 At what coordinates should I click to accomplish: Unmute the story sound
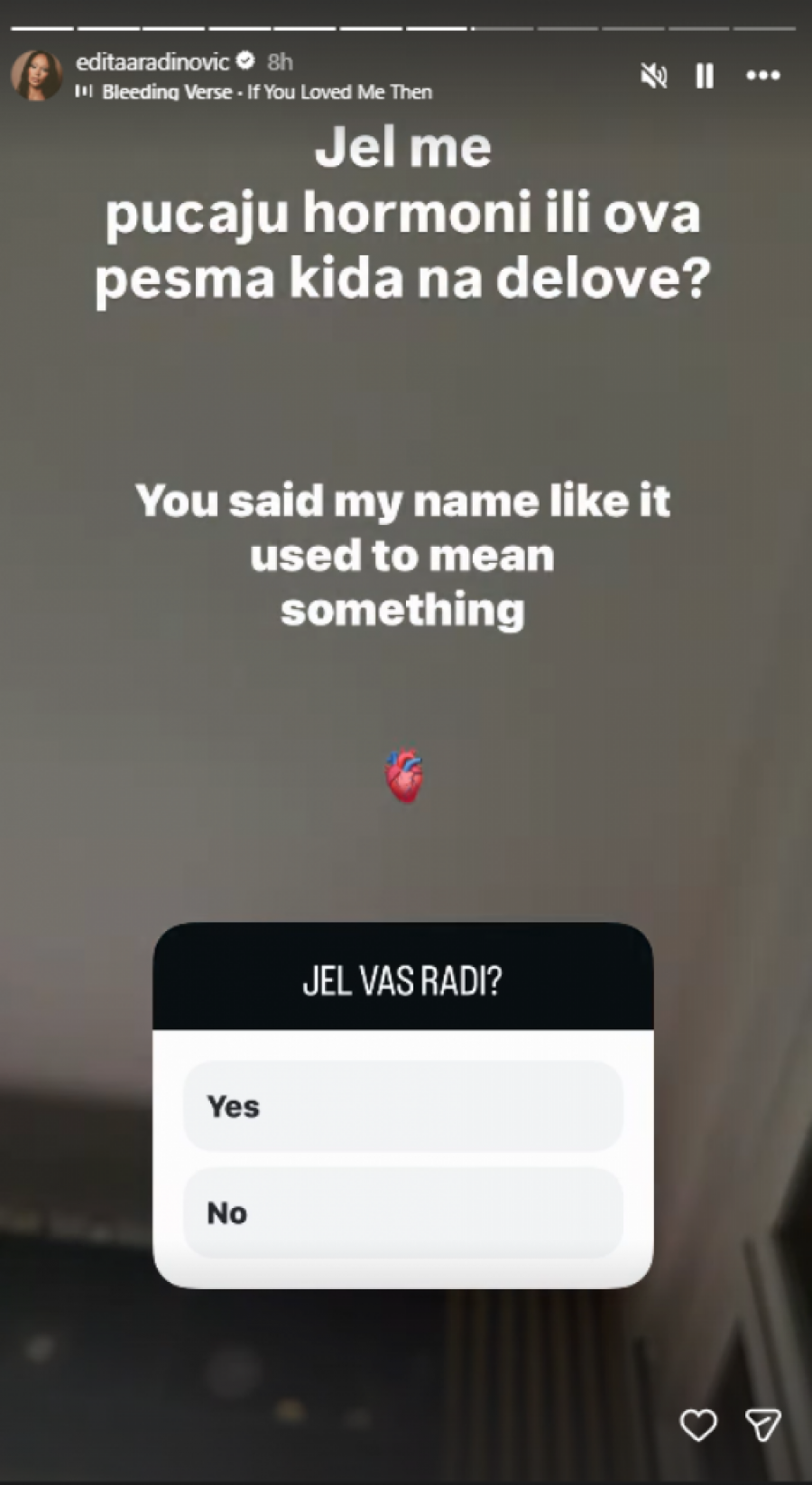[653, 76]
